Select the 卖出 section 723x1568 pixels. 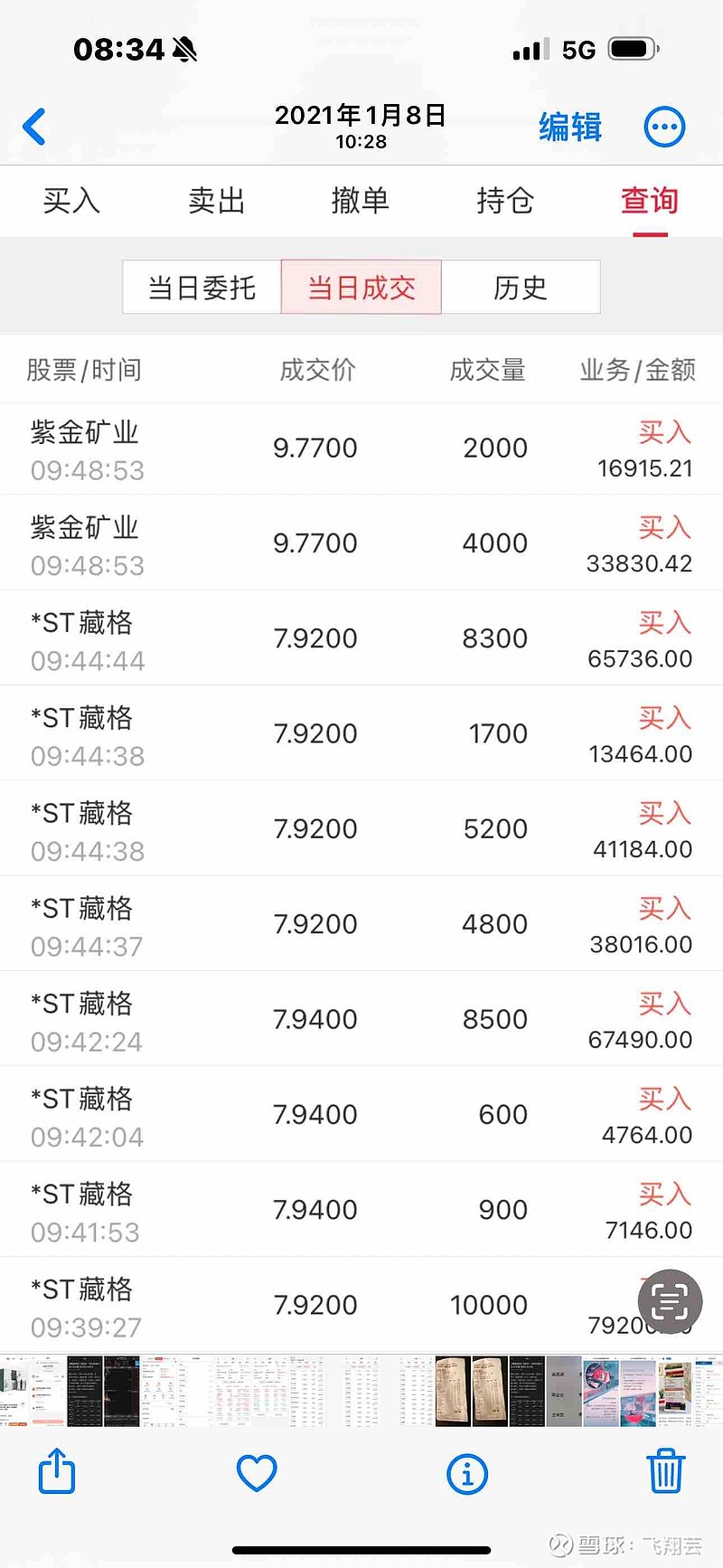point(215,201)
